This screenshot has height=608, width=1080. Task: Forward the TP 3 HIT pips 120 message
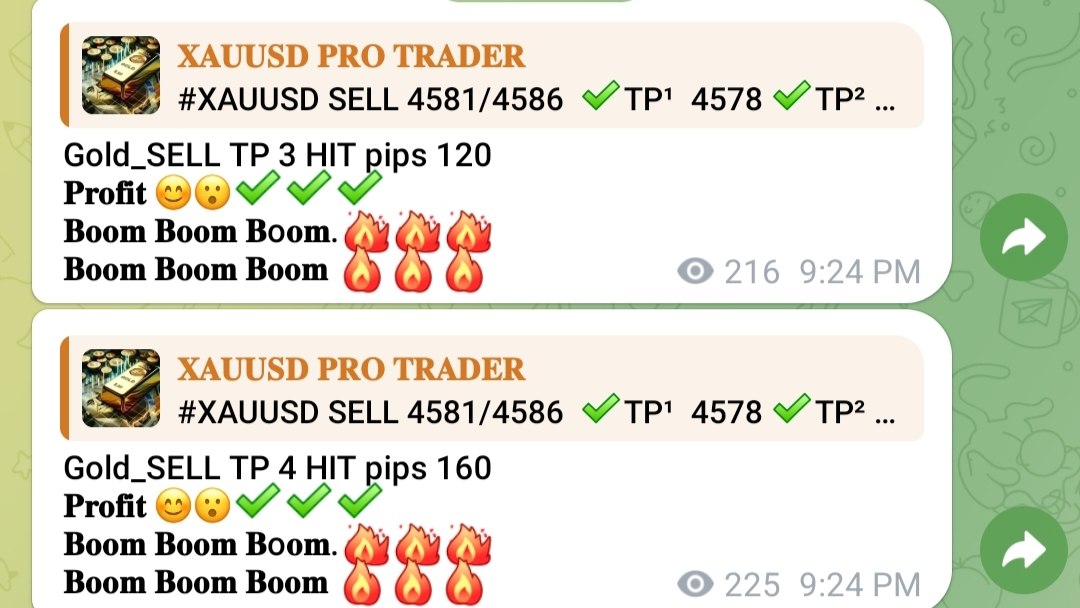[1023, 237]
